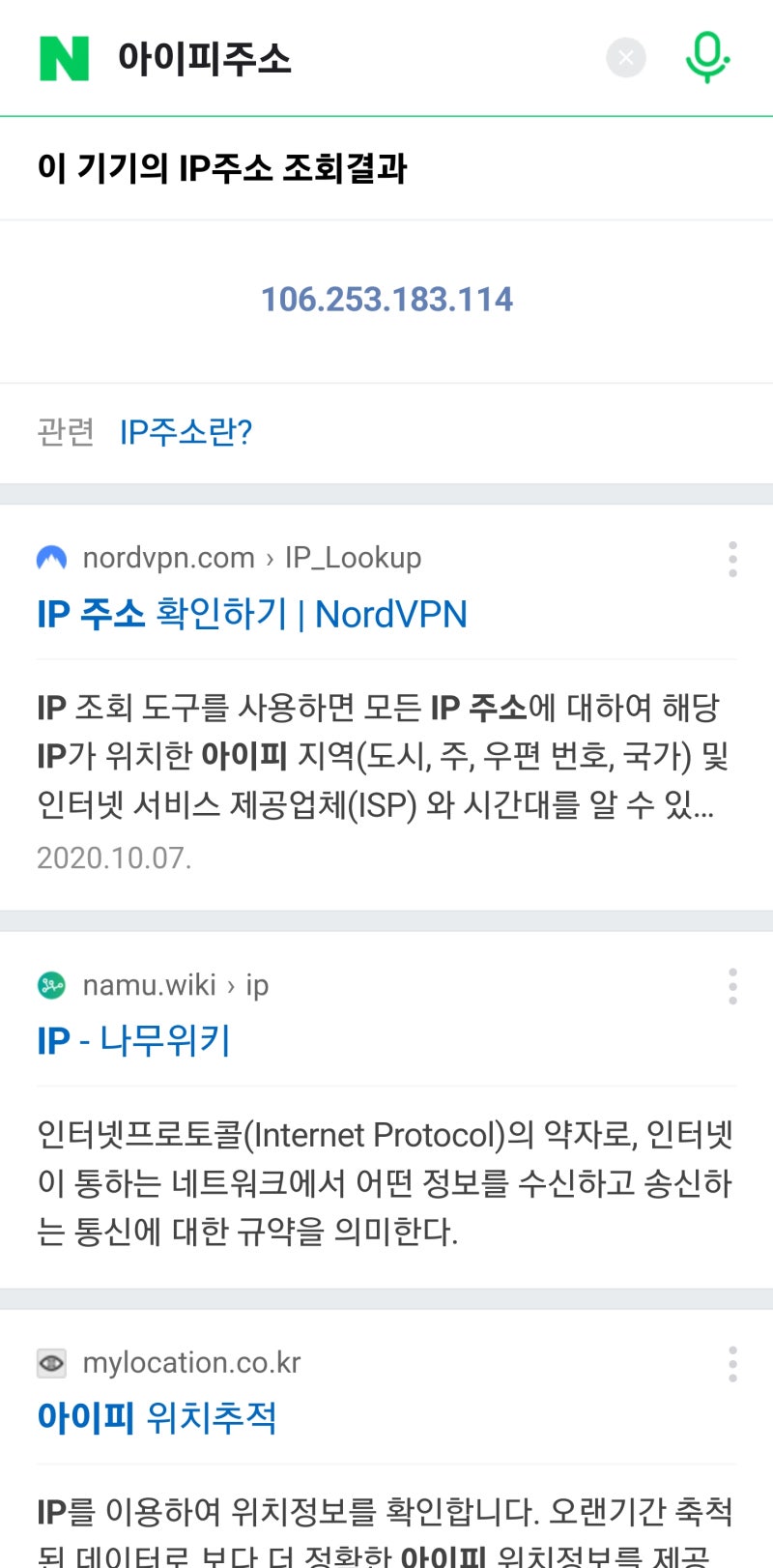
Task: Open the options menu on the NordVPN result
Action: [x=731, y=559]
